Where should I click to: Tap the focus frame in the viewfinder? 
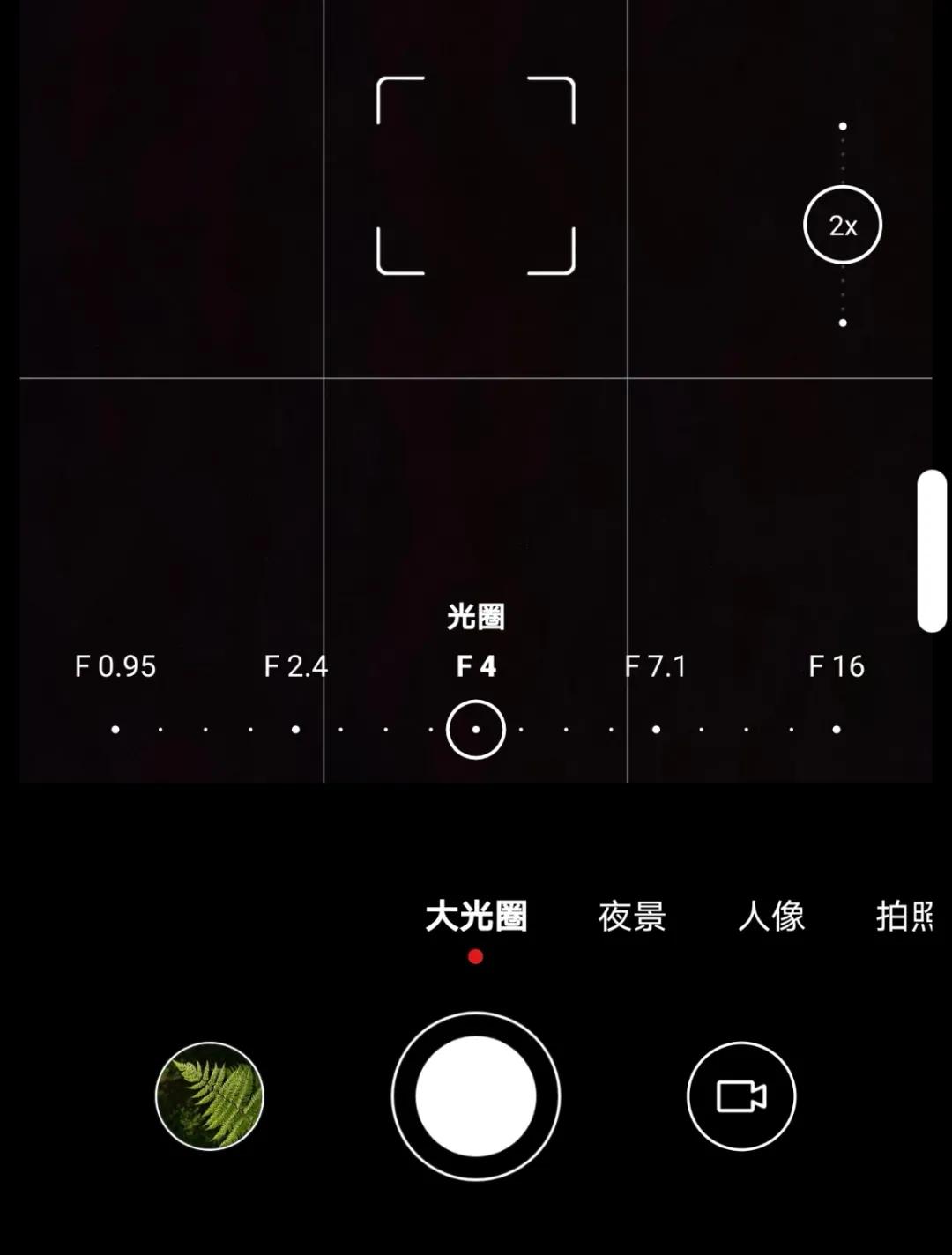[x=476, y=174]
